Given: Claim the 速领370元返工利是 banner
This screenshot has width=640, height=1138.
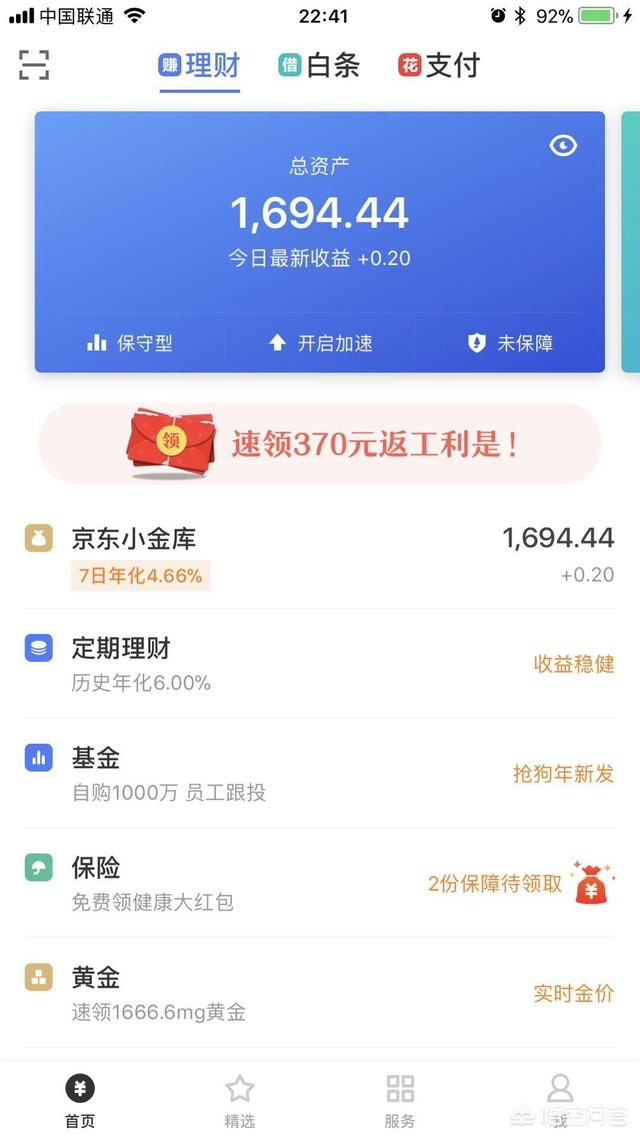Looking at the screenshot, I should click(320, 444).
